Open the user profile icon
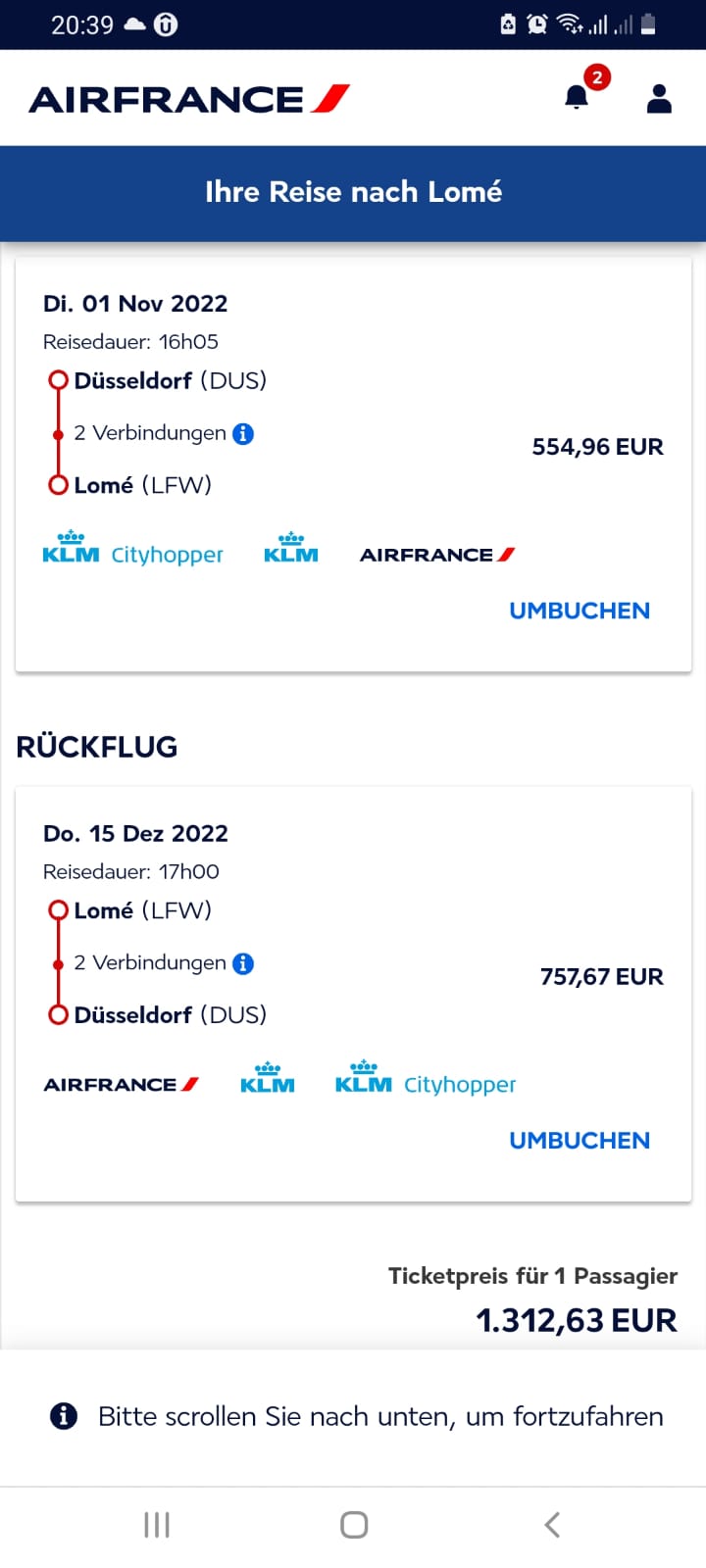The image size is (706, 1568). 659,98
